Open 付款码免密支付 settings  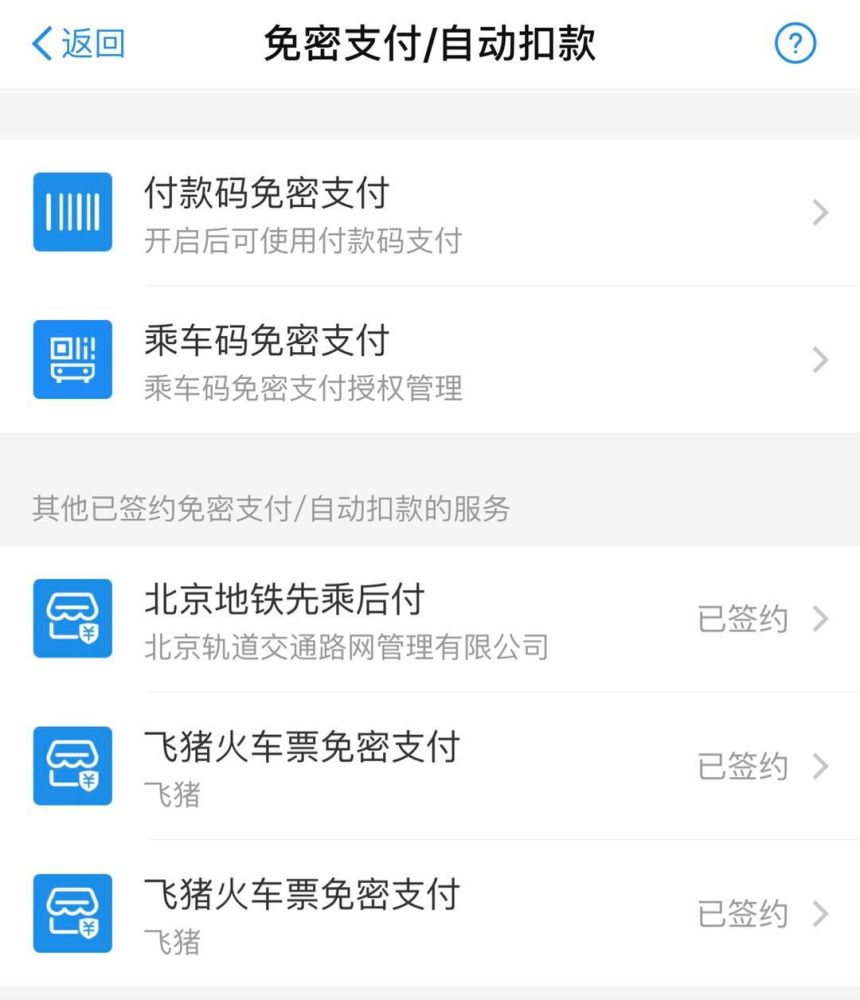[430, 212]
